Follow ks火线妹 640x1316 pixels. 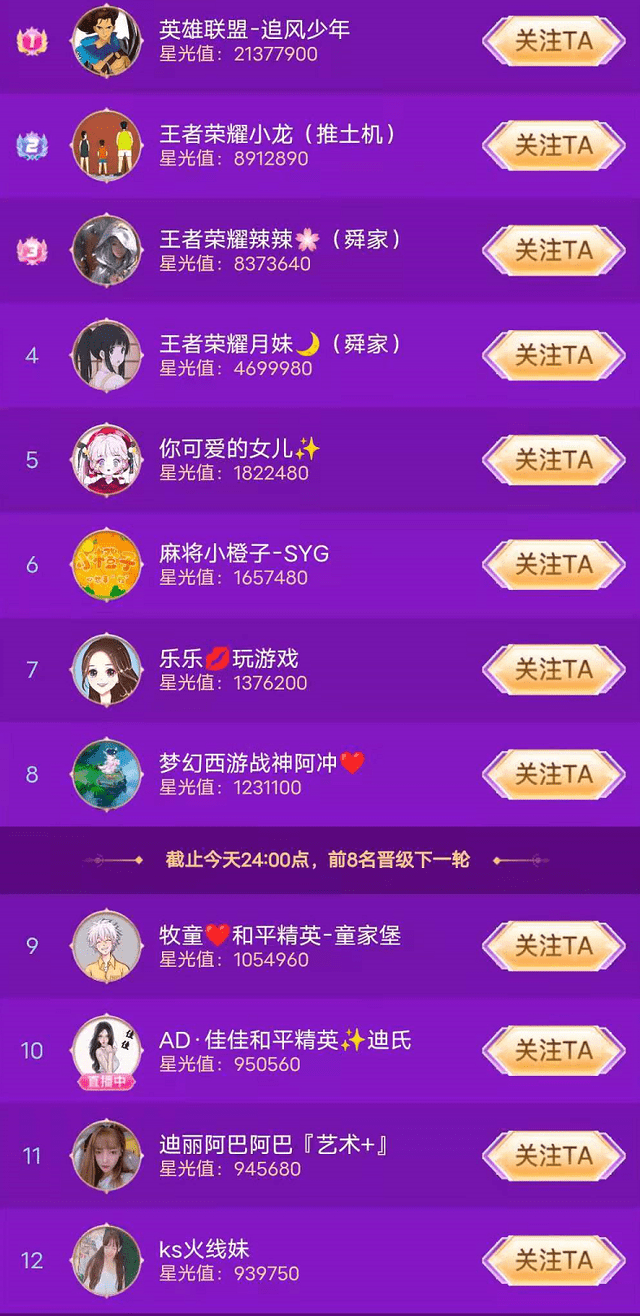pos(553,1260)
